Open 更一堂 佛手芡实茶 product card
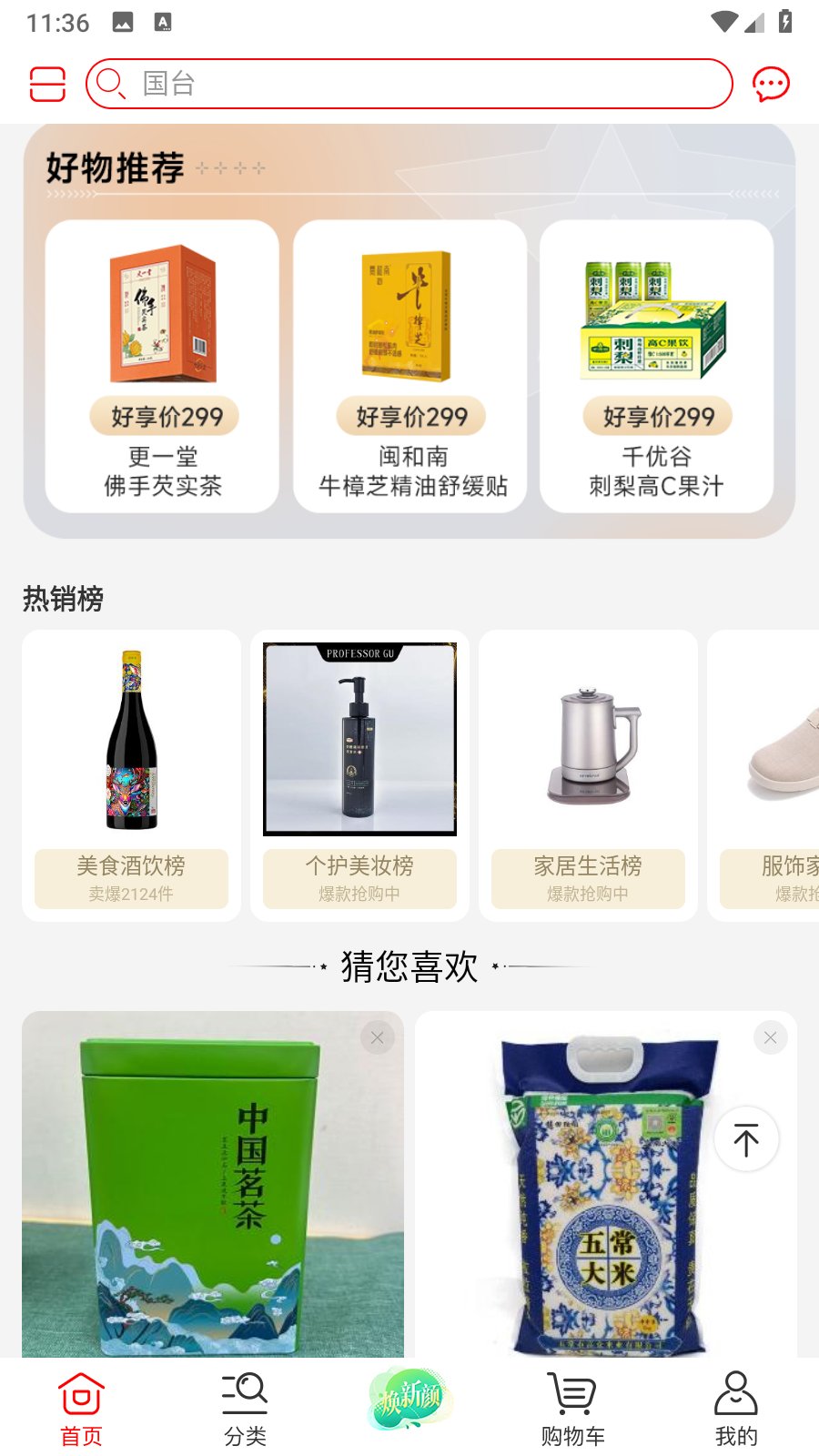 coord(162,366)
